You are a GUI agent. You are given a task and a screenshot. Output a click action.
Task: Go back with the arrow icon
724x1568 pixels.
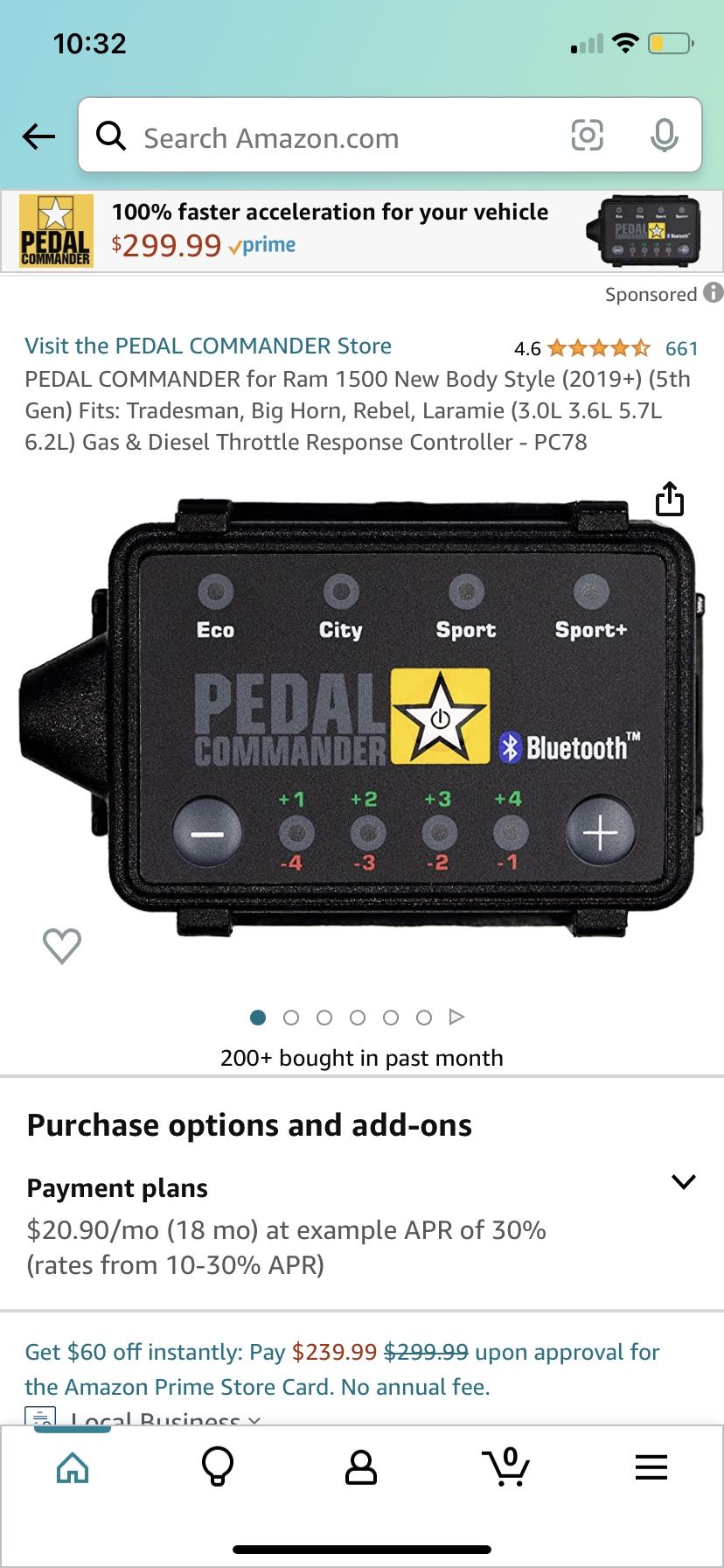click(x=38, y=136)
